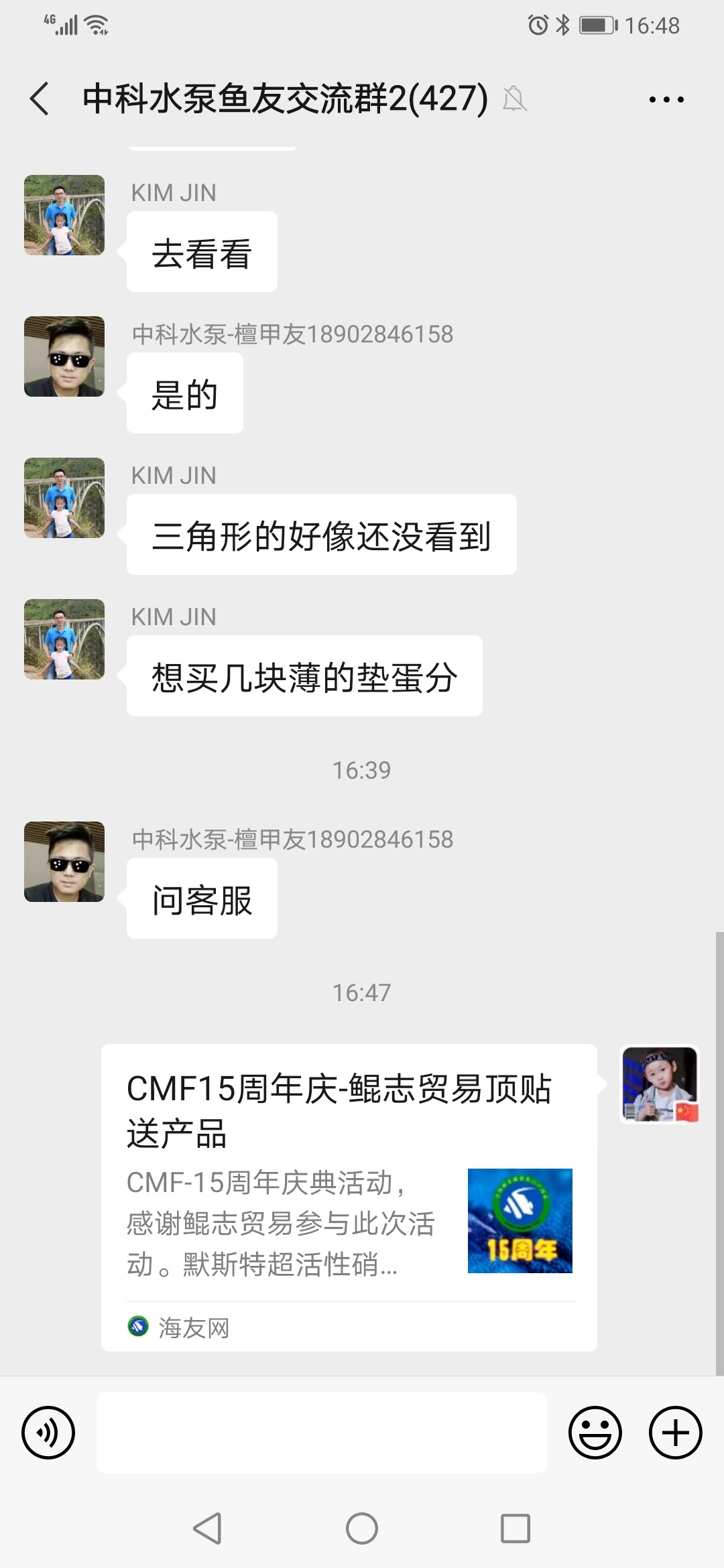Tap the message text field
The image size is (724, 1568).
(x=322, y=1433)
